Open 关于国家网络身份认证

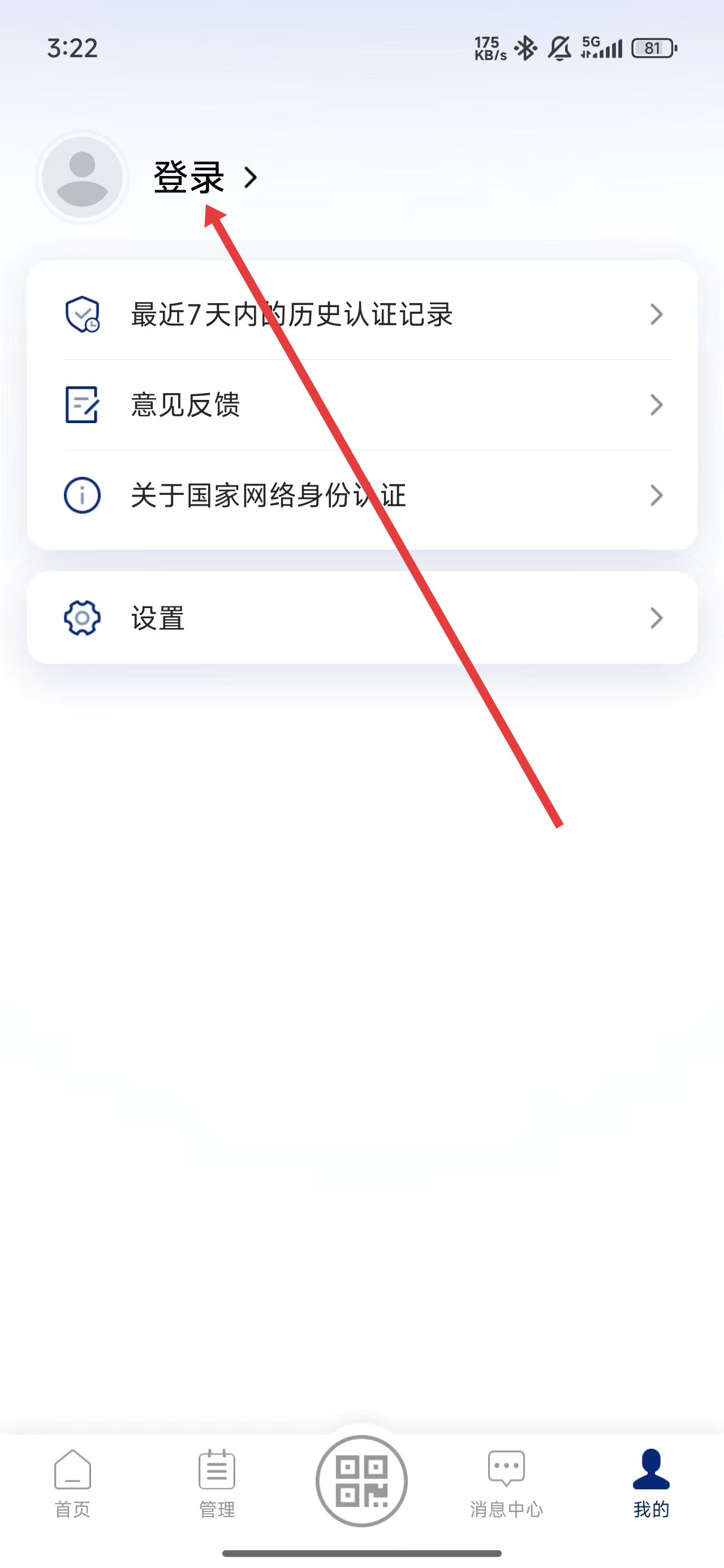[361, 496]
